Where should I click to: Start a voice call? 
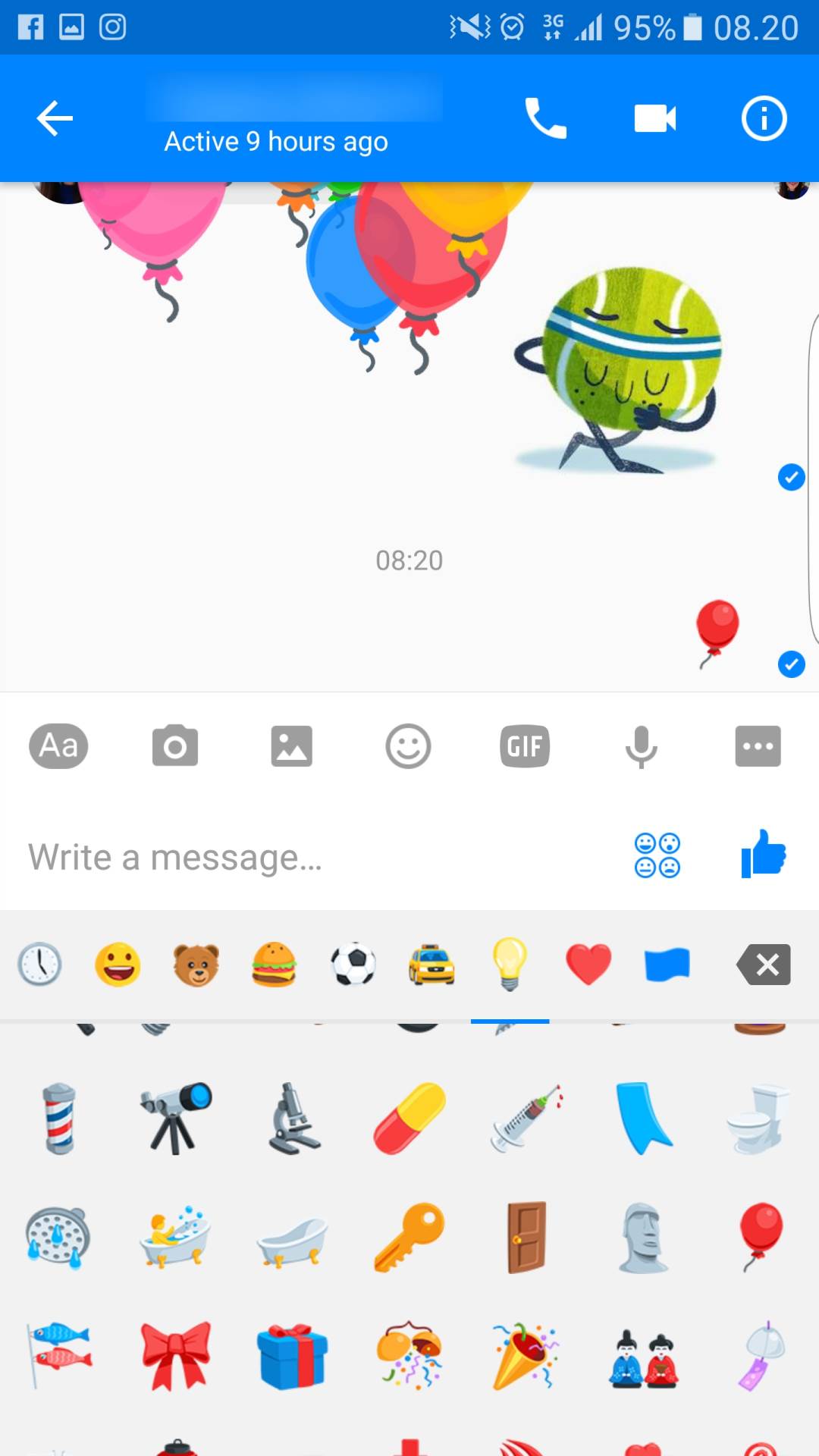(x=545, y=118)
